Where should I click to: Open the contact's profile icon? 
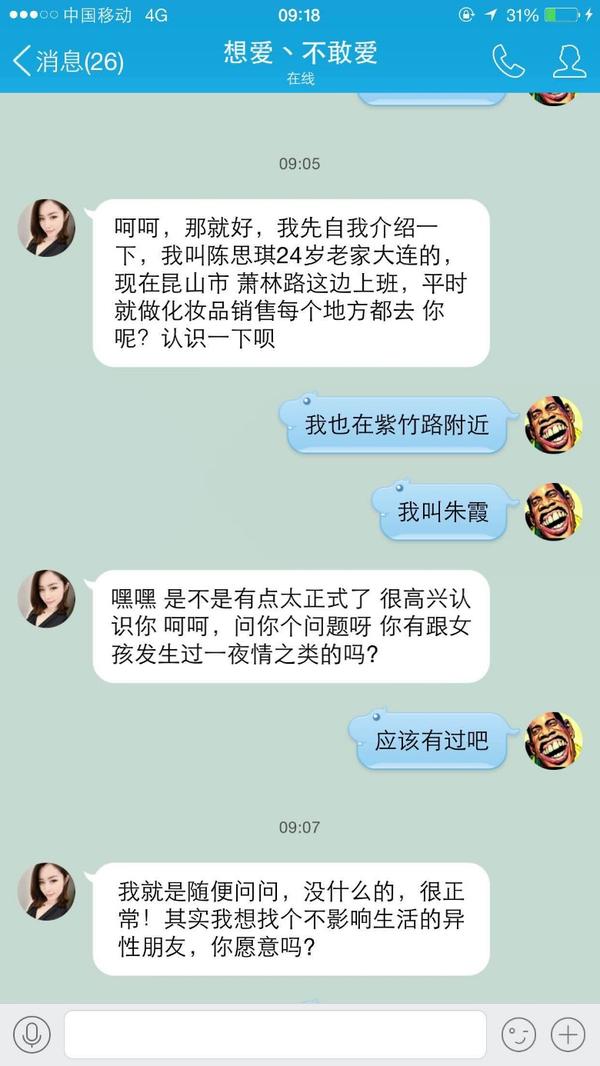coord(569,62)
